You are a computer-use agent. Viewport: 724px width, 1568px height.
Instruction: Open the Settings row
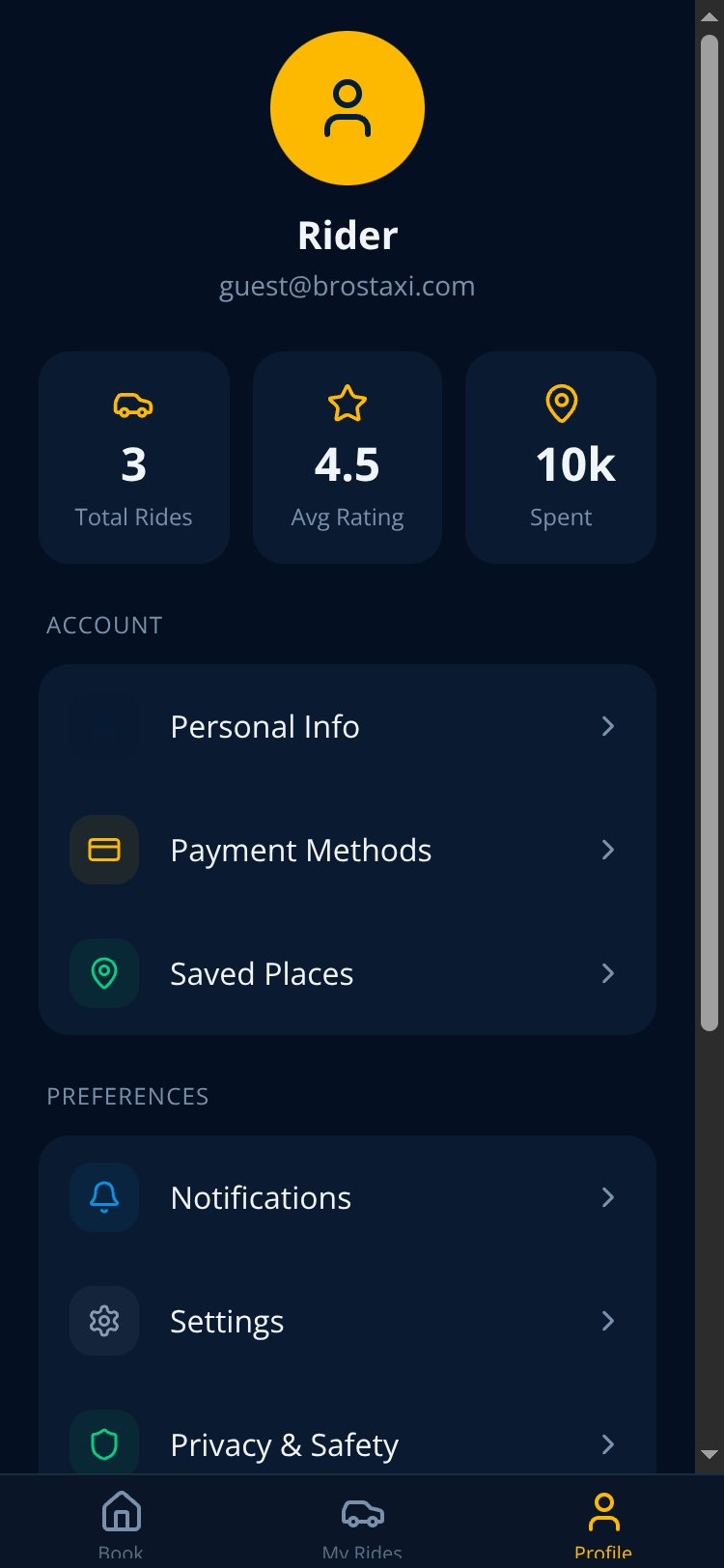click(x=348, y=1321)
